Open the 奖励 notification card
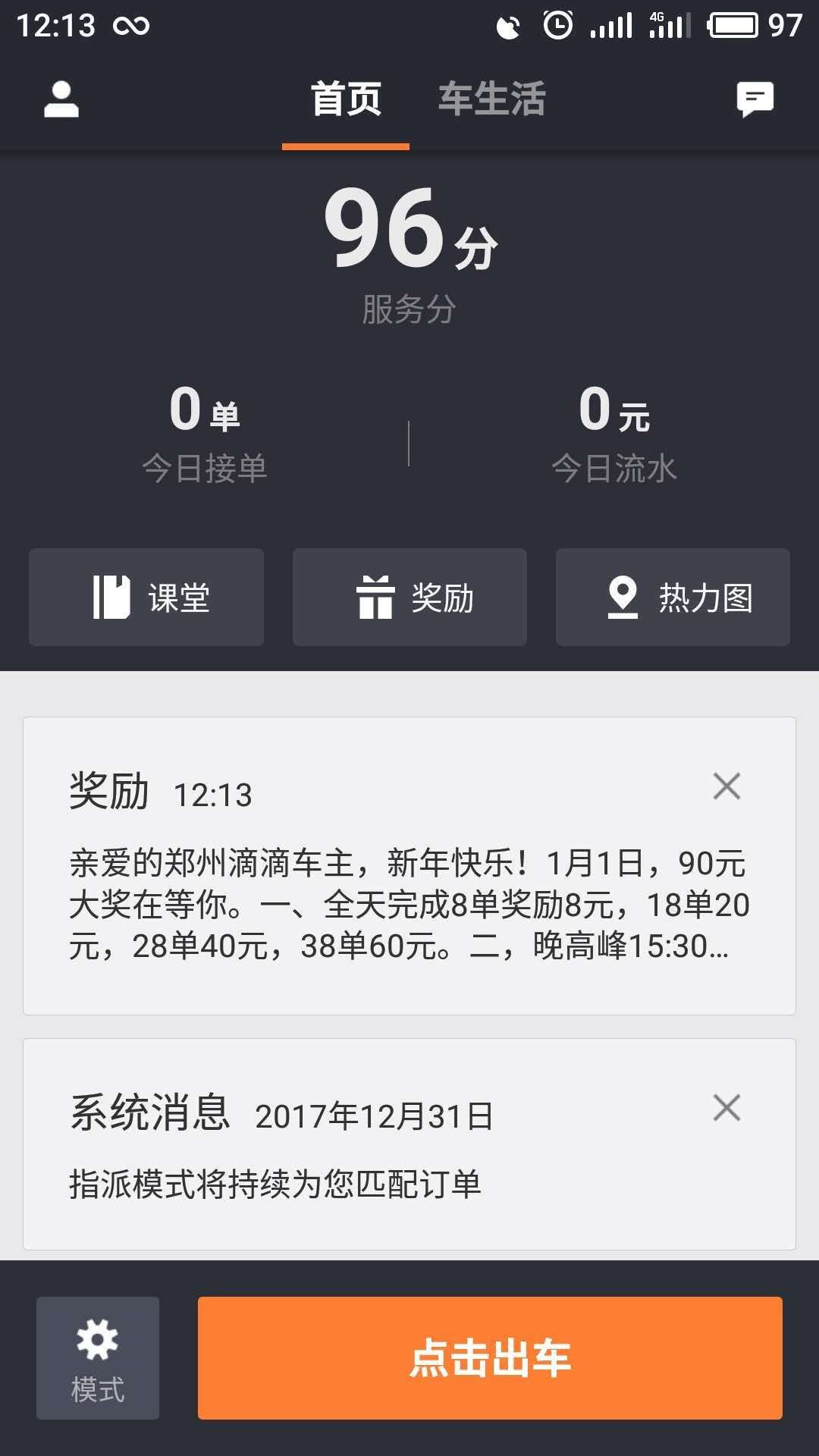 click(409, 866)
